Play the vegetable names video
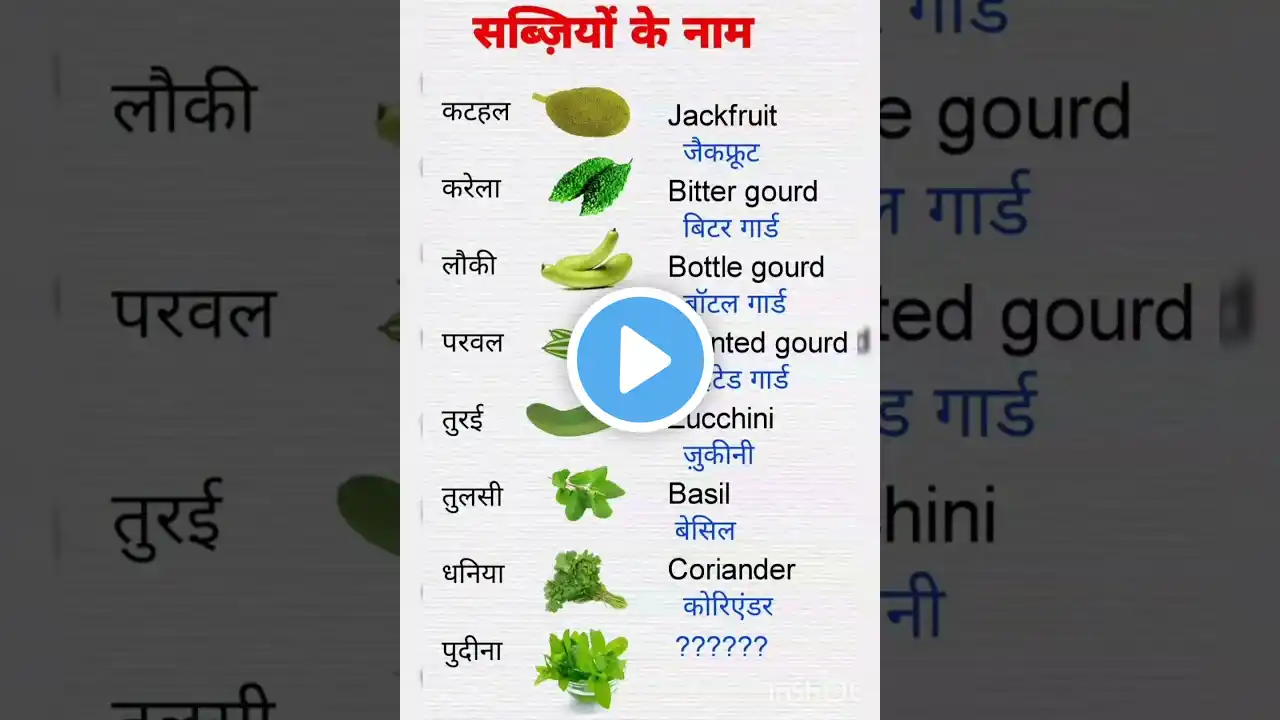1280x720 pixels. point(639,360)
